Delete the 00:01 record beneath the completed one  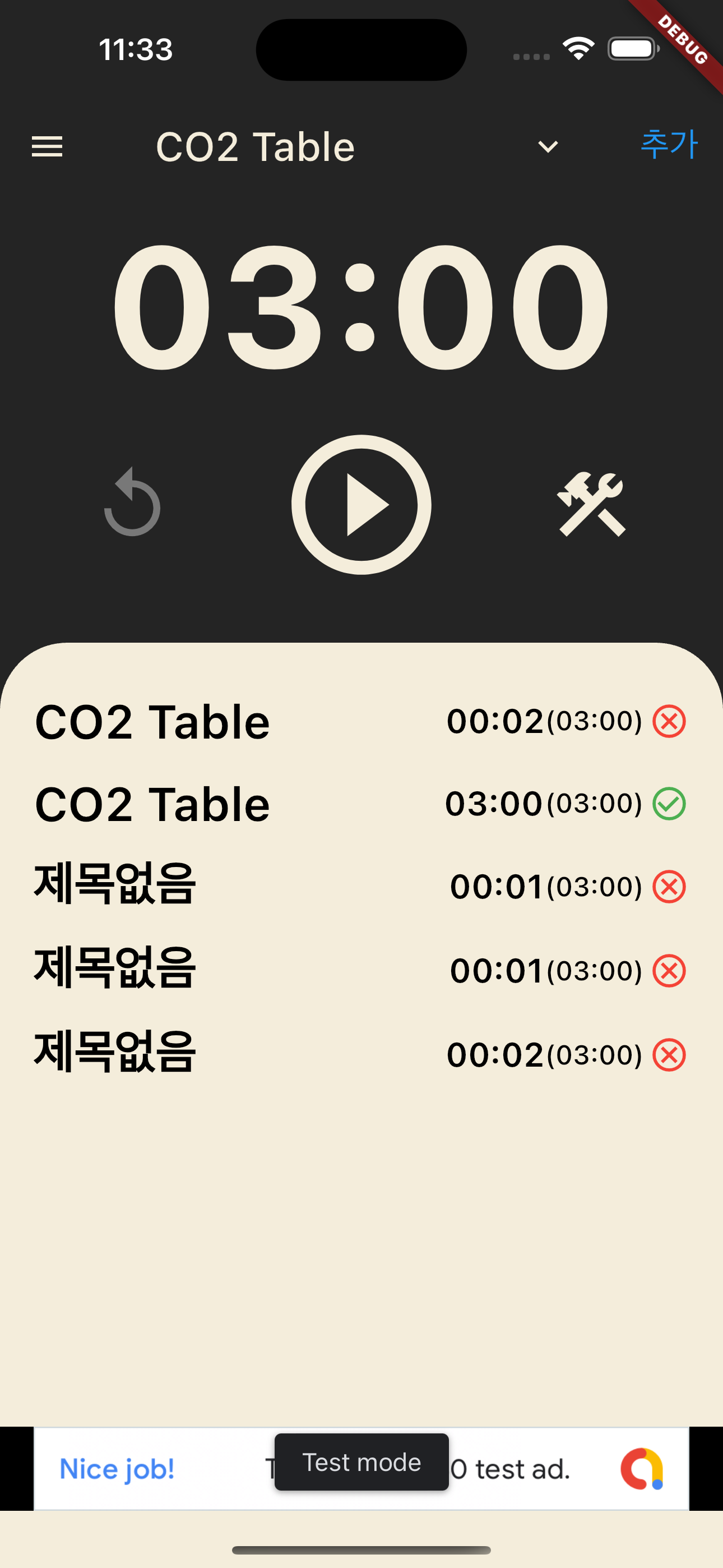(x=668, y=971)
